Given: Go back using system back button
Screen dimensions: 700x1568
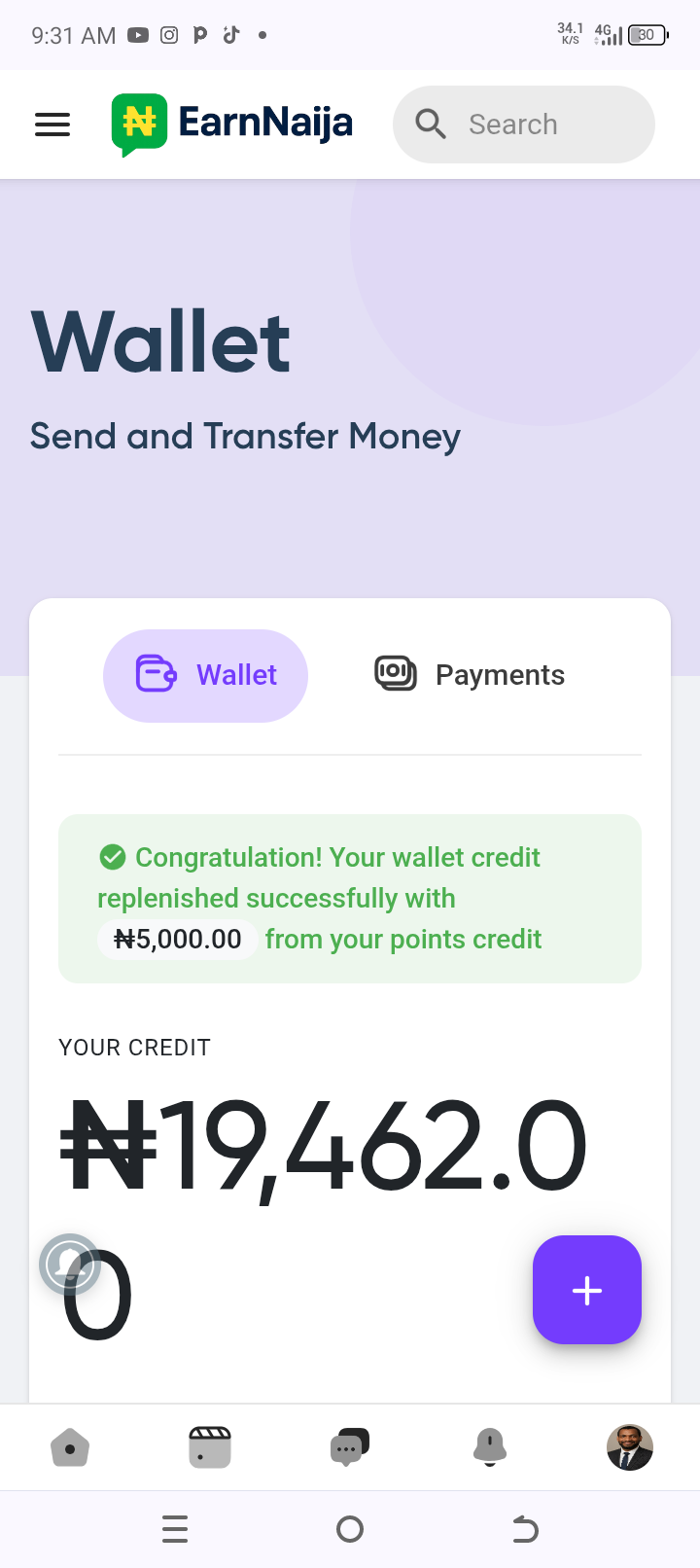Looking at the screenshot, I should click(525, 1530).
